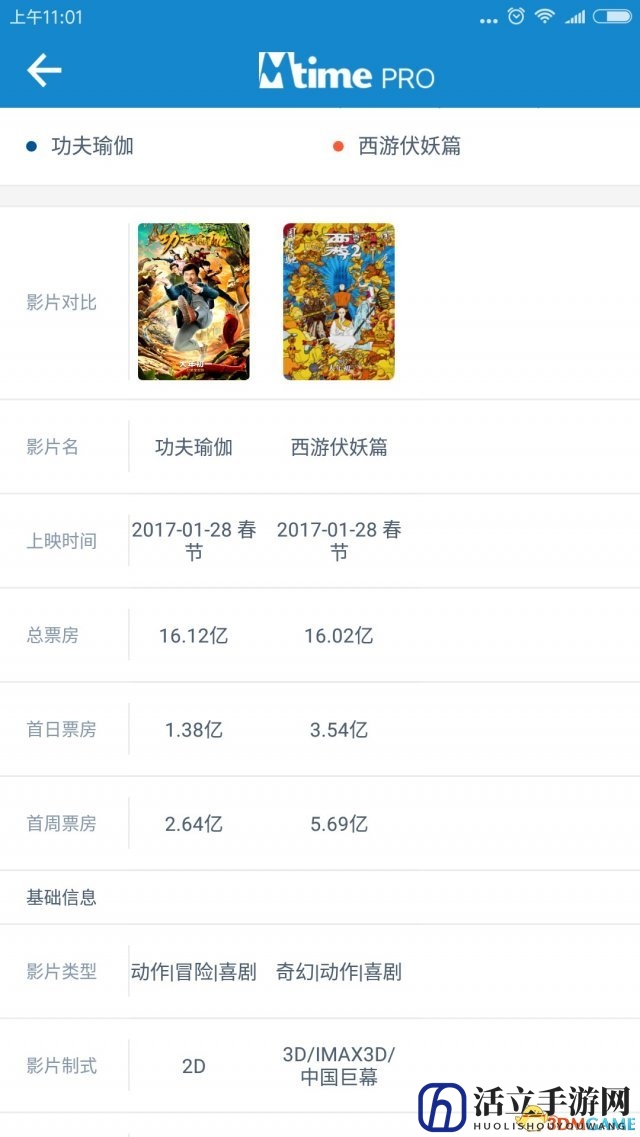
Task: Open the 功夫瑜伽 movie poster
Action: [194, 301]
